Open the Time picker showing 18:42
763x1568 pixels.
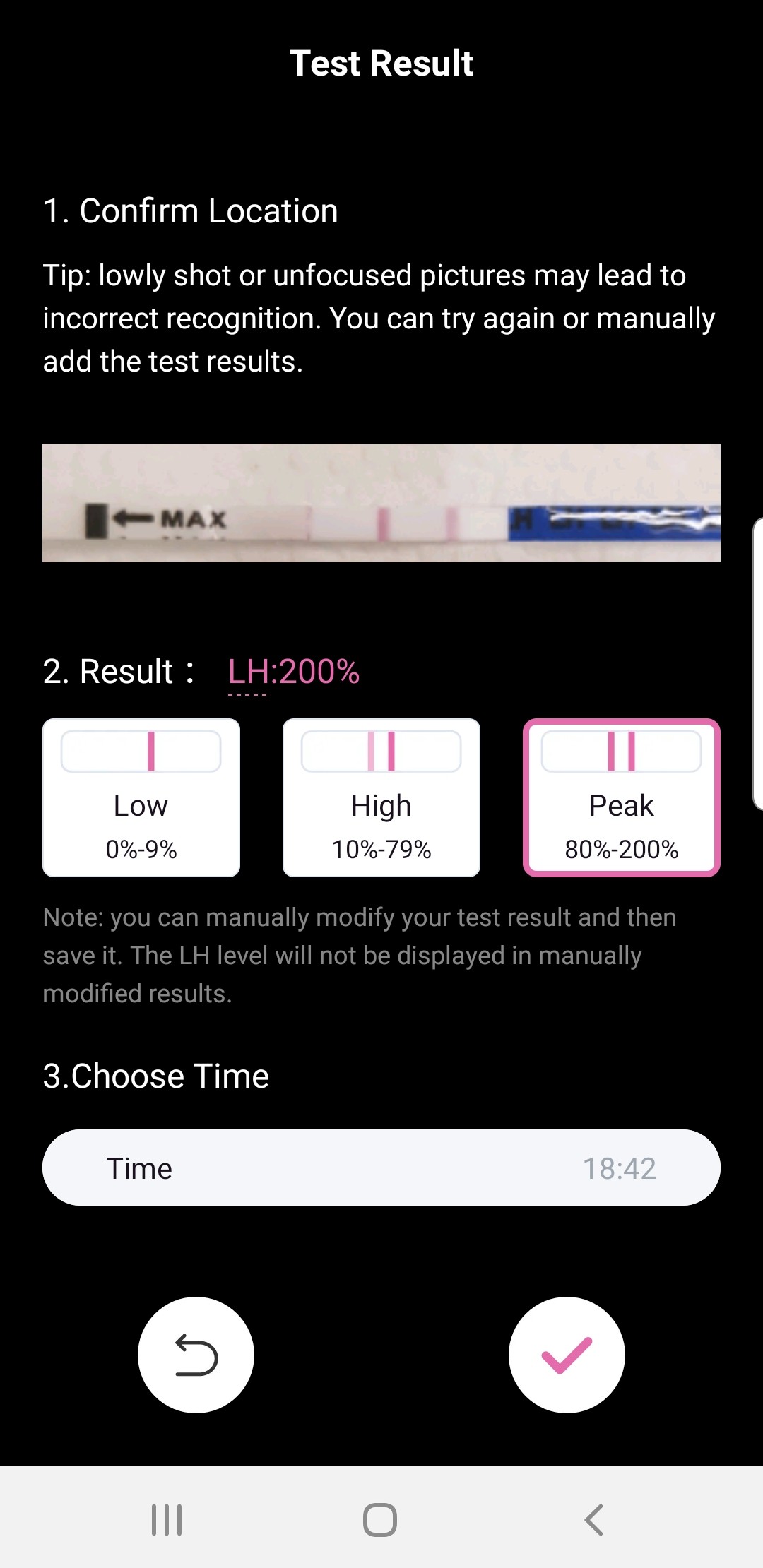pos(381,1168)
